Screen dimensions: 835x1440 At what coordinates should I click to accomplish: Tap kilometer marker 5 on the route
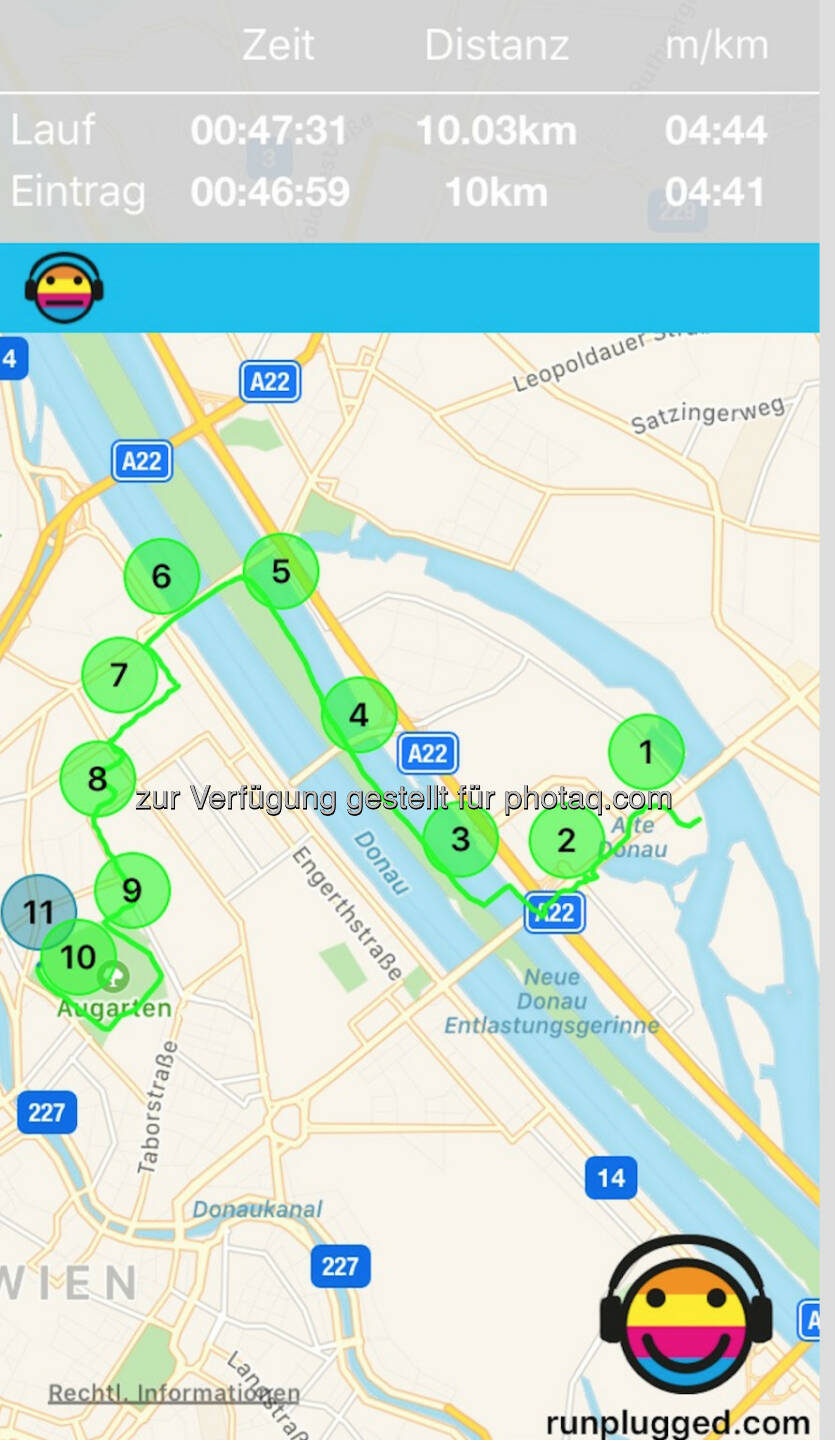pyautogui.click(x=281, y=571)
